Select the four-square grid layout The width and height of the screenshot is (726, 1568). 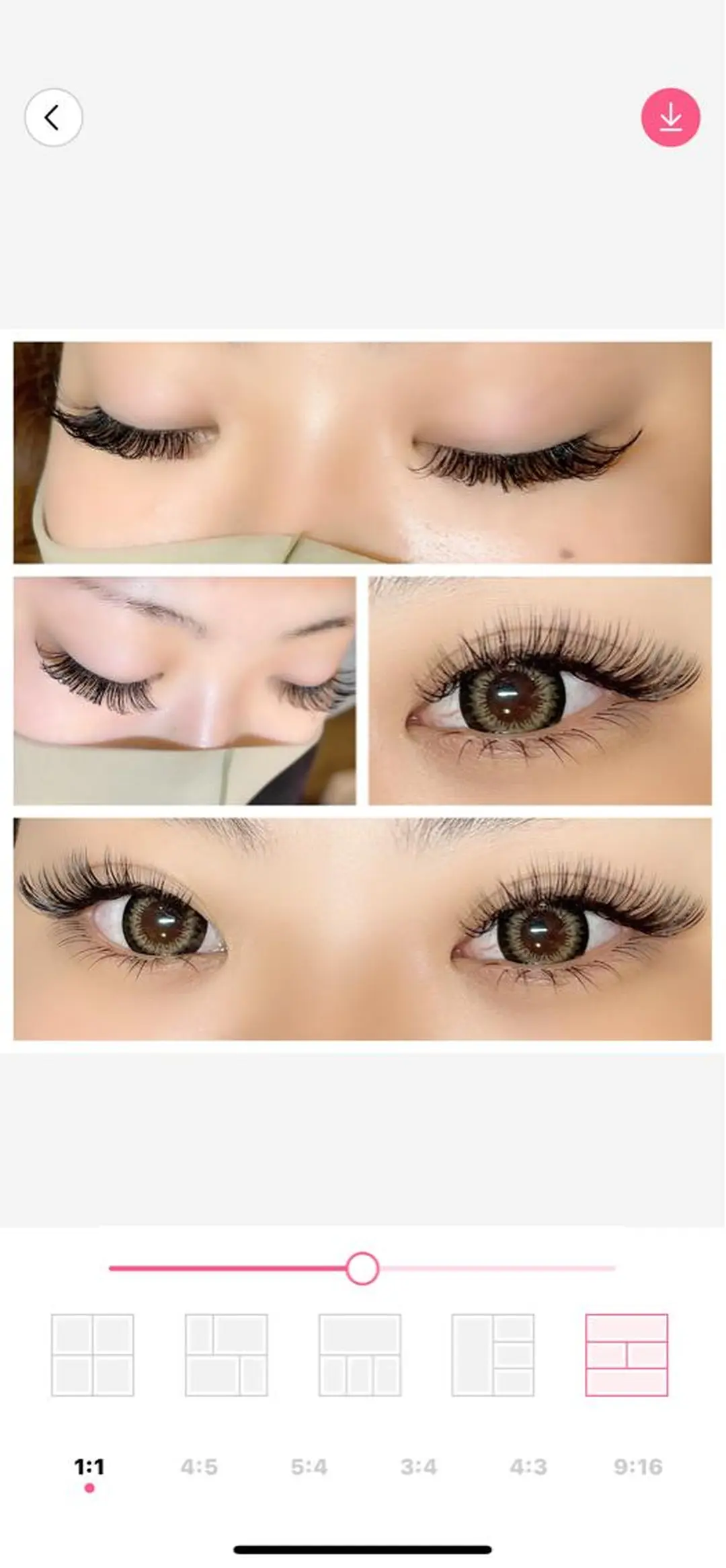(93, 1355)
